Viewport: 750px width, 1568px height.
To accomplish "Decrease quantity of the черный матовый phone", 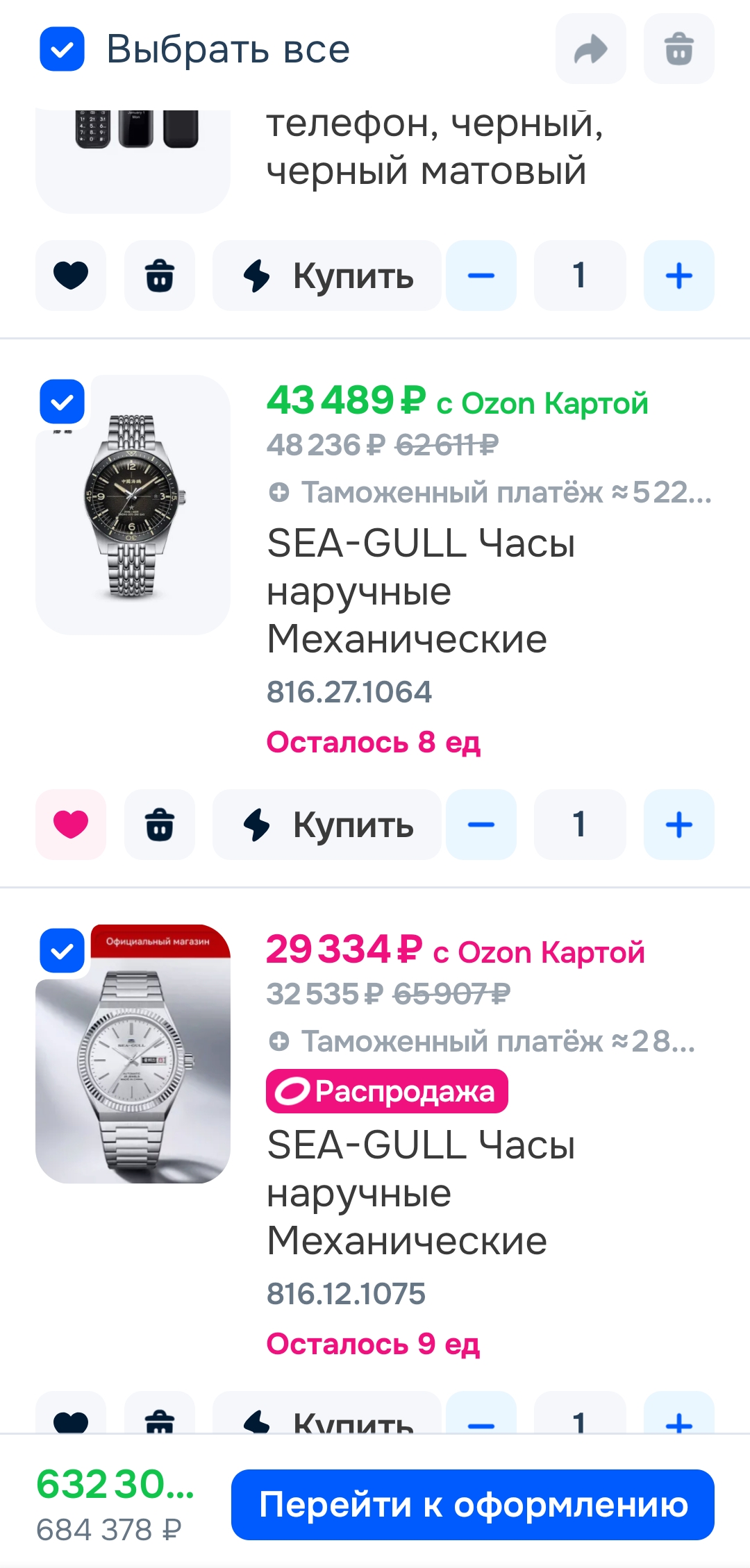I will (481, 276).
